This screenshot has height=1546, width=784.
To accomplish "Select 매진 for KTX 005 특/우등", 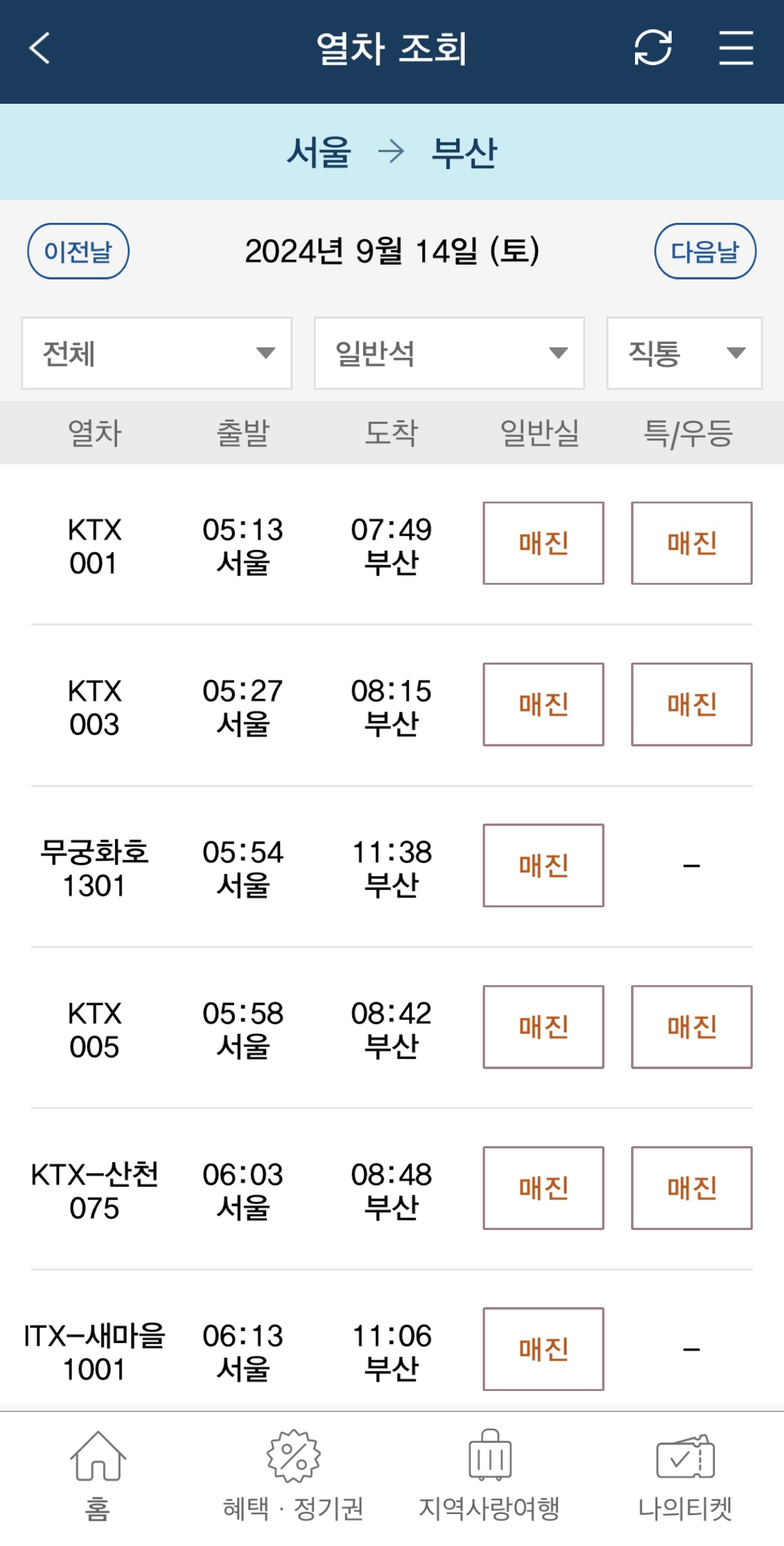I will [x=692, y=1026].
